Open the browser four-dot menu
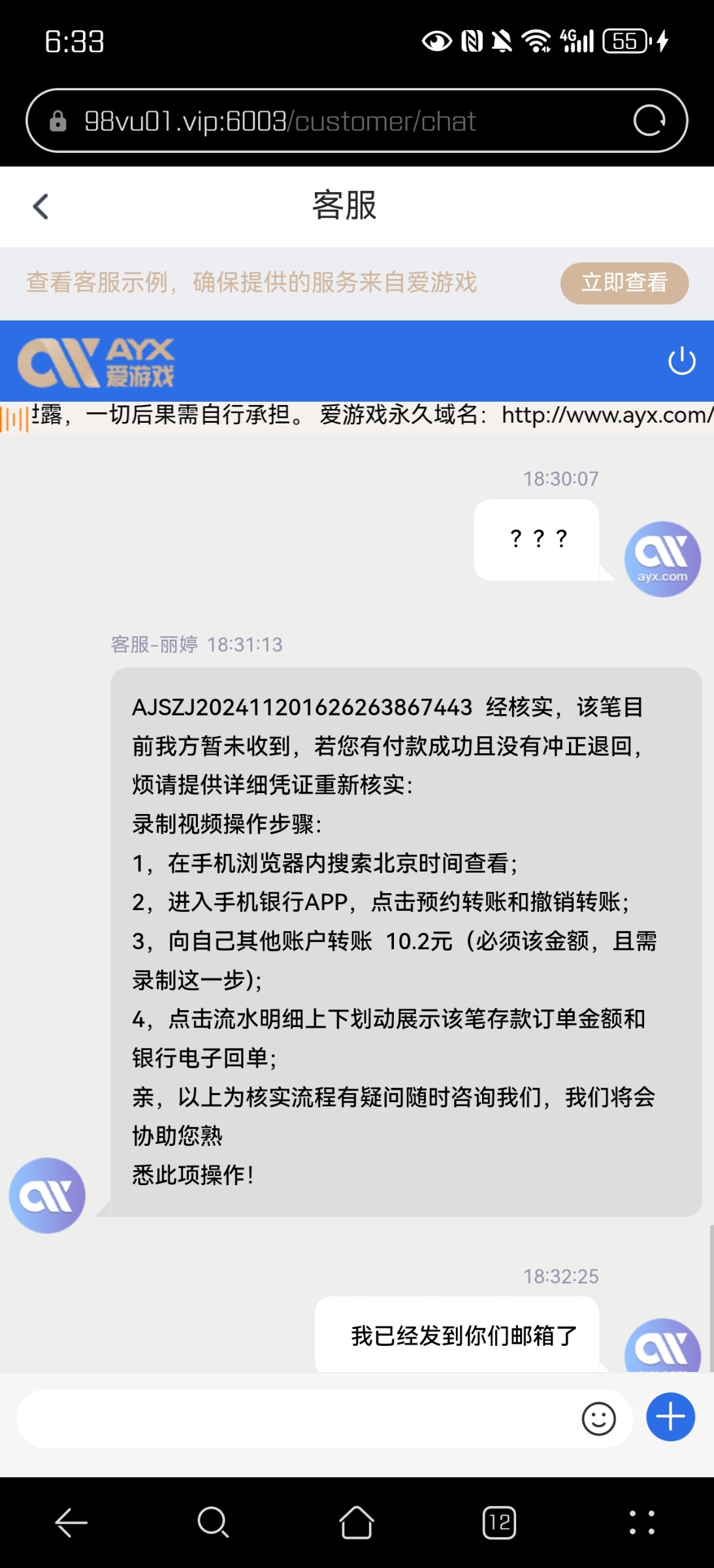Image resolution: width=714 pixels, height=1568 pixels. pos(641,1522)
